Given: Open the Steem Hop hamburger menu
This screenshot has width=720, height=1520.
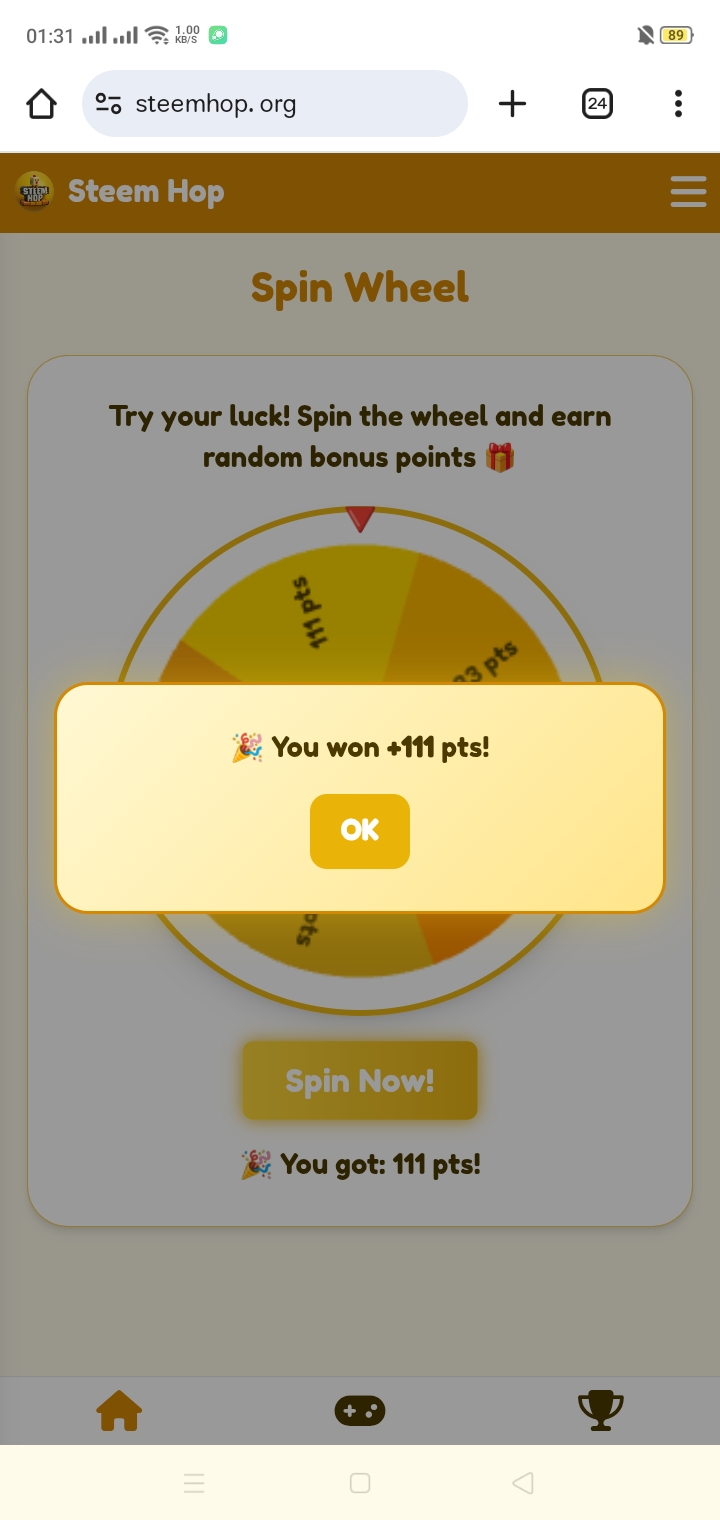Looking at the screenshot, I should click(x=688, y=191).
